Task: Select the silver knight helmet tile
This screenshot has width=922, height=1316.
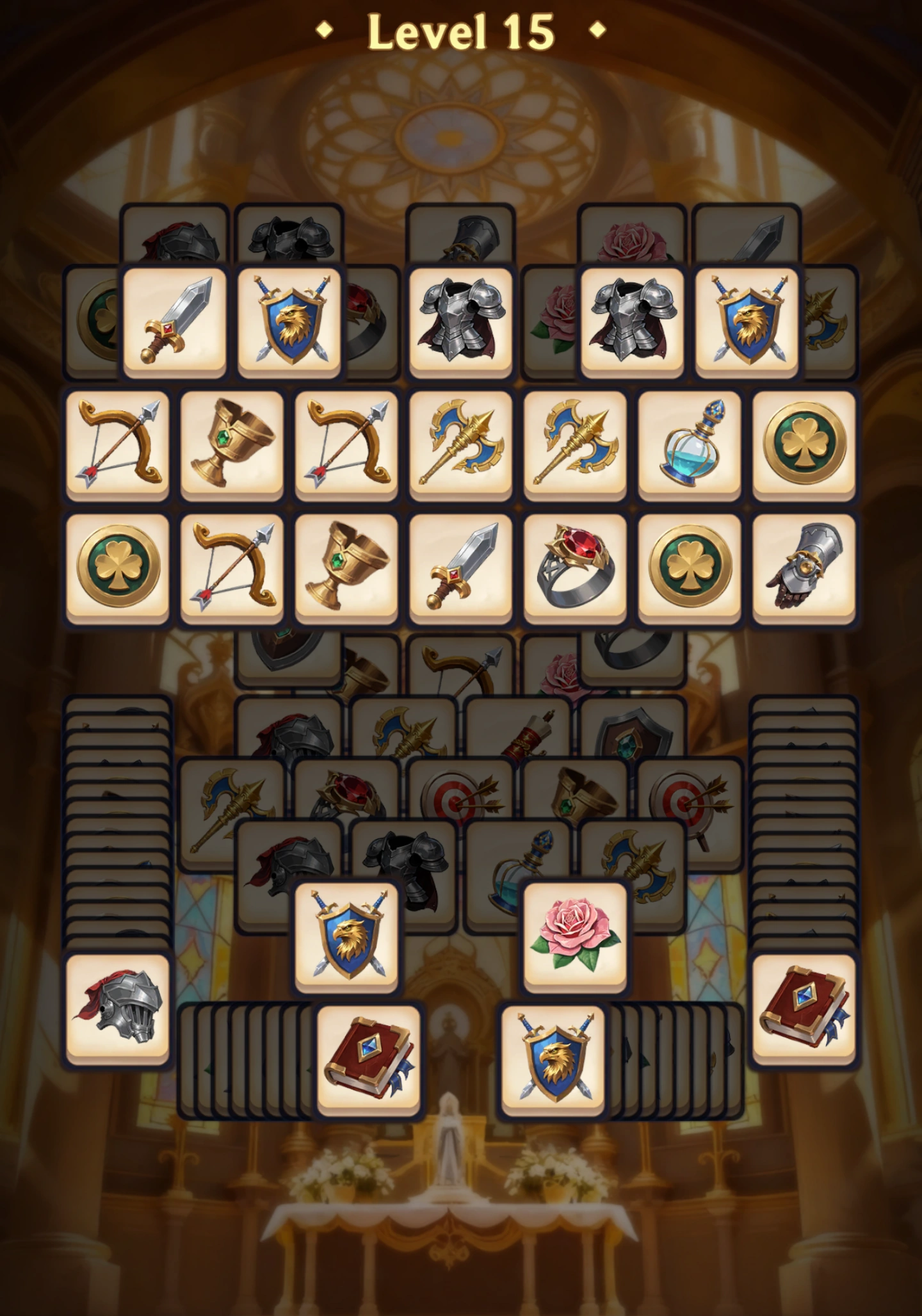Action: [x=117, y=1009]
